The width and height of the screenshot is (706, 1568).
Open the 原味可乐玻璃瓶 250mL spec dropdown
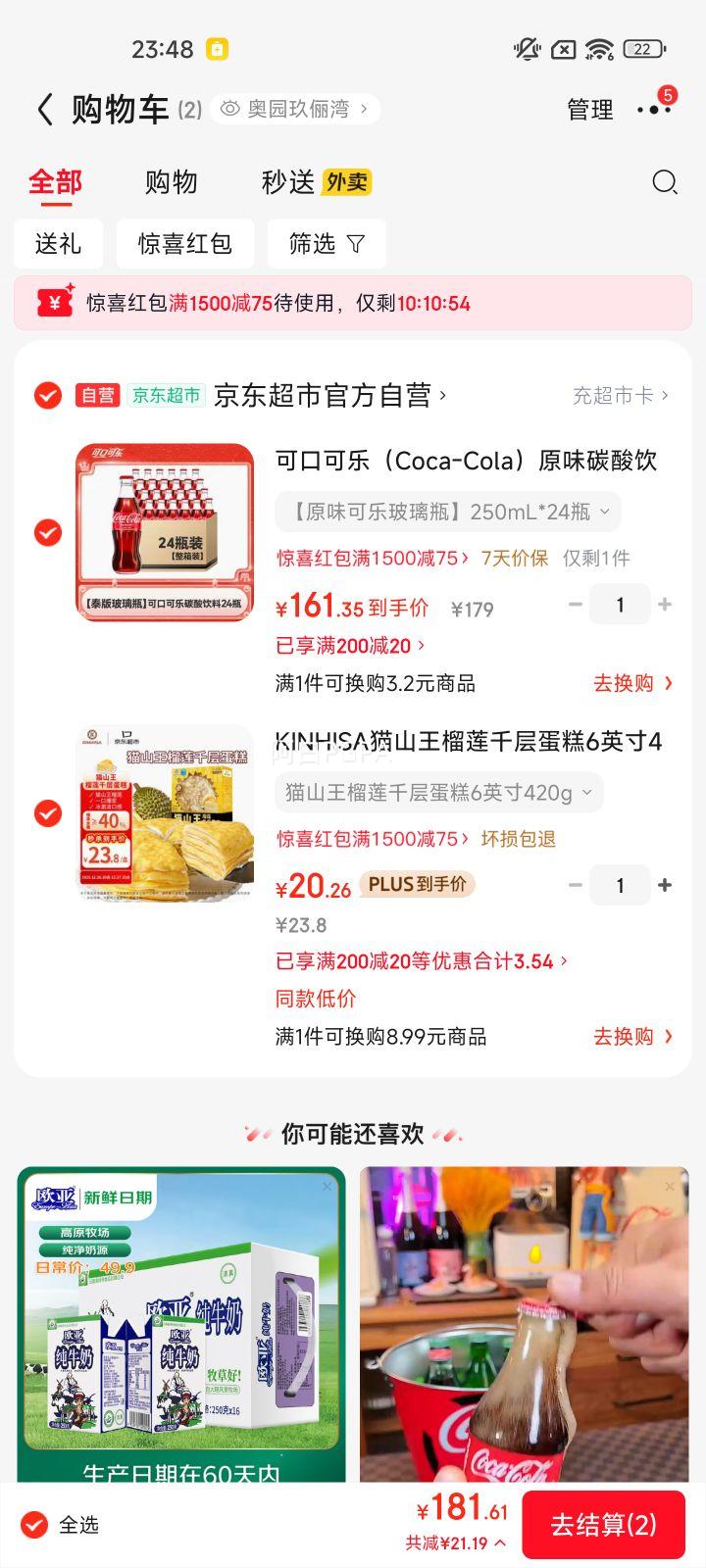(436, 512)
